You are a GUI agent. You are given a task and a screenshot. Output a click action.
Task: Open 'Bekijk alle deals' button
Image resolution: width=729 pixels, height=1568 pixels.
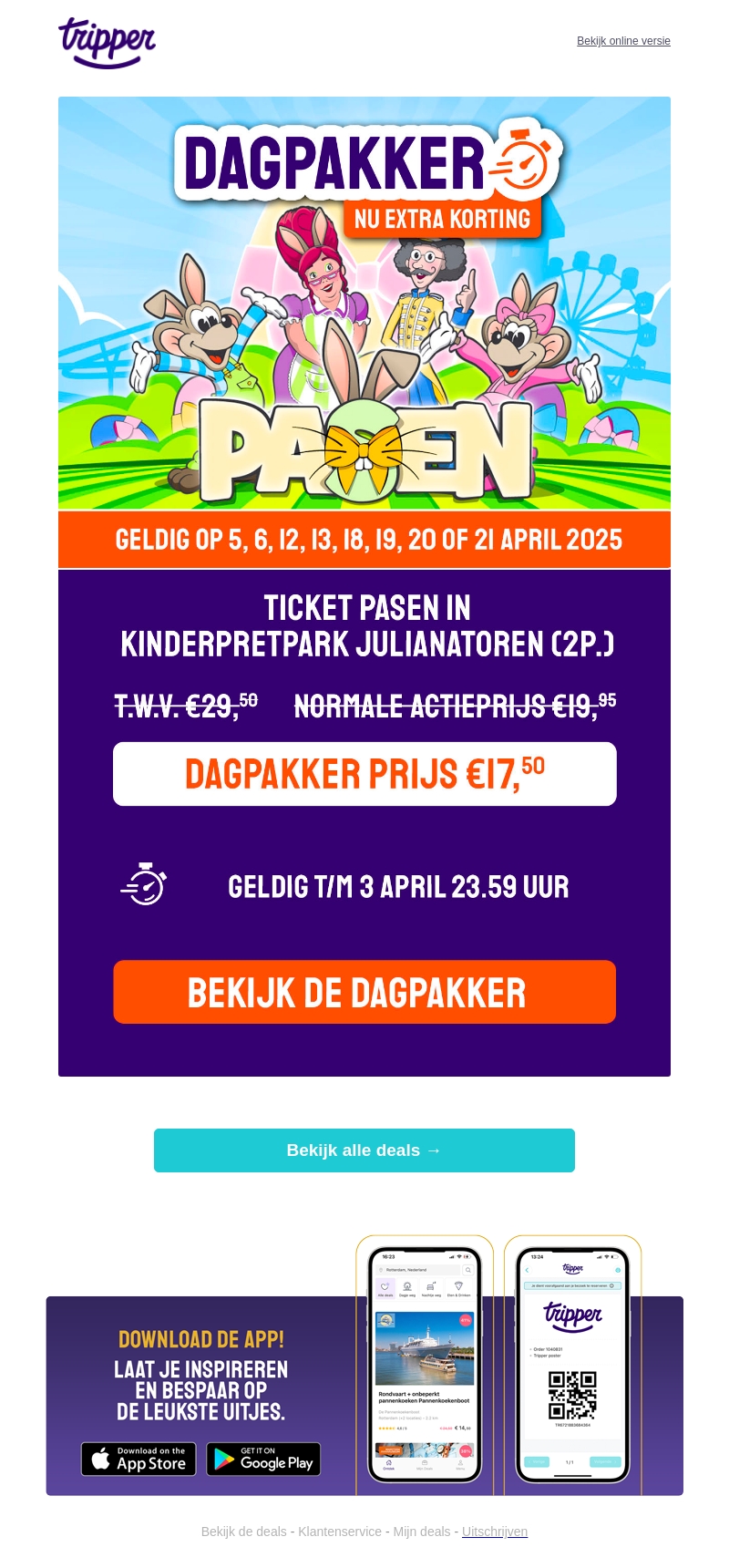(364, 1150)
